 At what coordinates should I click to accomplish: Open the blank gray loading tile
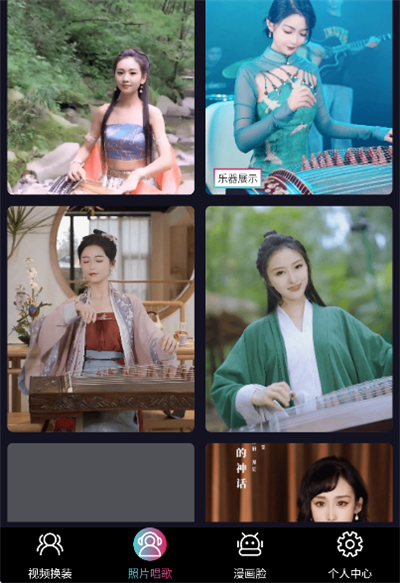pyautogui.click(x=101, y=483)
